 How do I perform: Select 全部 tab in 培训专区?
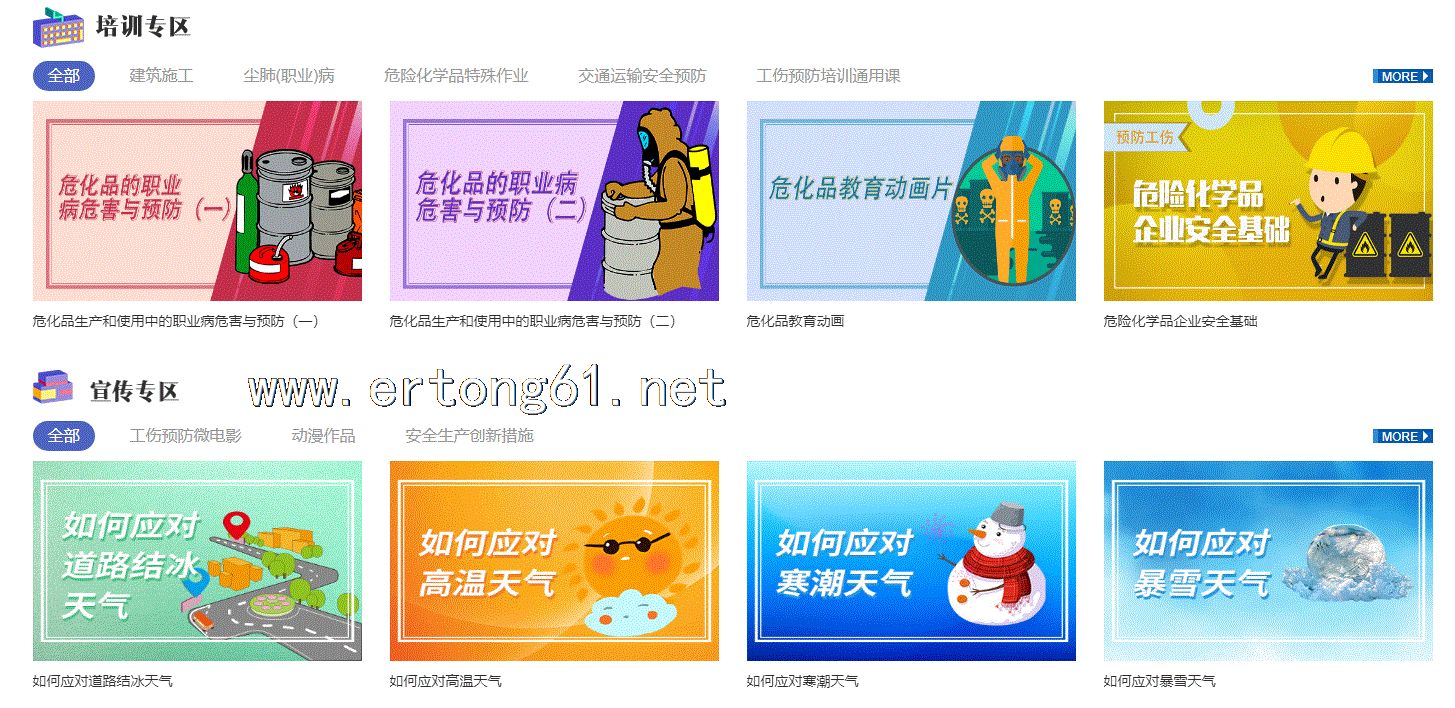point(64,76)
